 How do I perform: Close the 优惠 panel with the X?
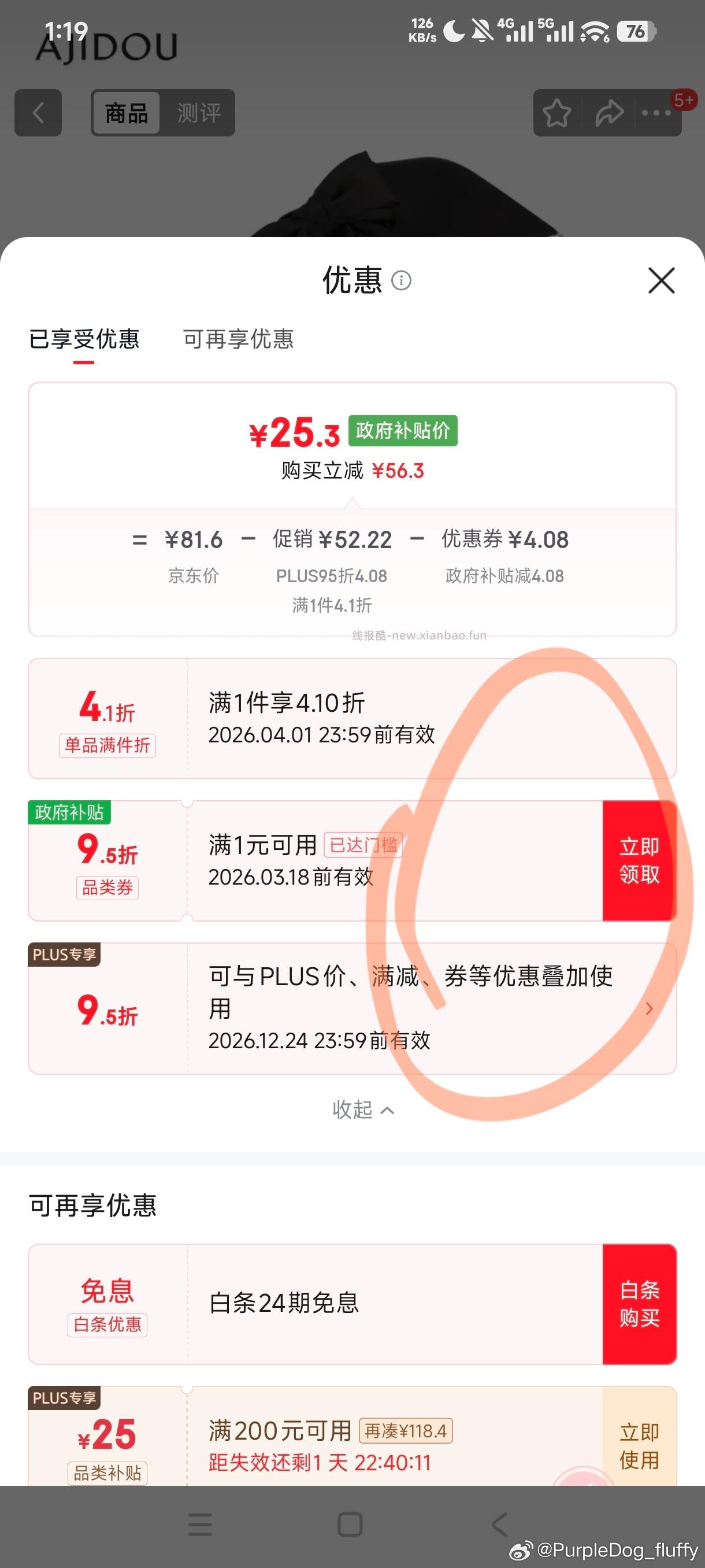click(x=661, y=280)
